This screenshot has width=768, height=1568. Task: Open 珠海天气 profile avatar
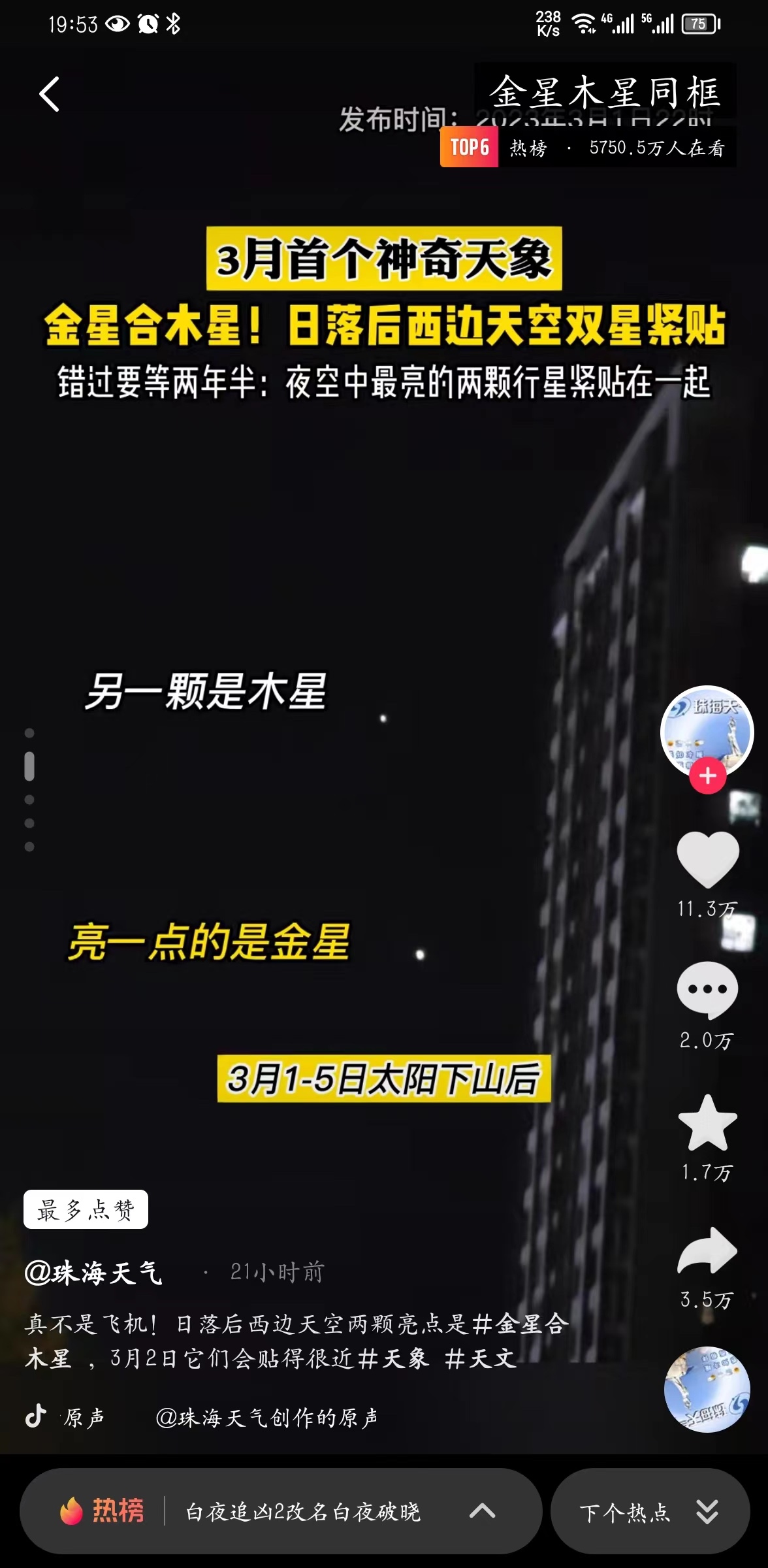point(707,729)
